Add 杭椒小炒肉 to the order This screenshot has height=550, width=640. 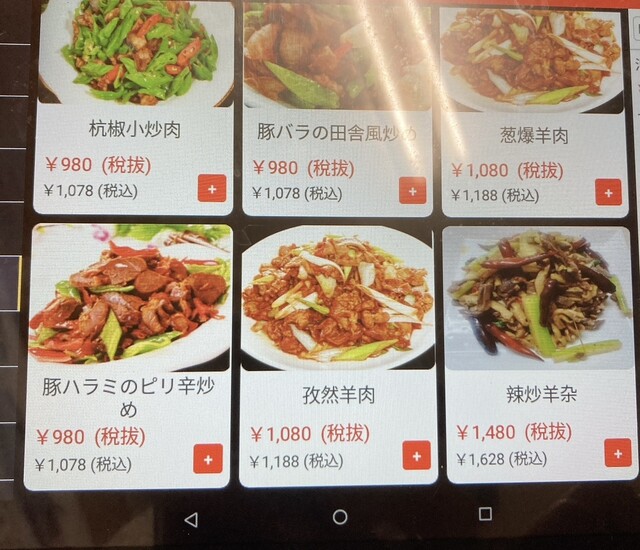(x=211, y=188)
